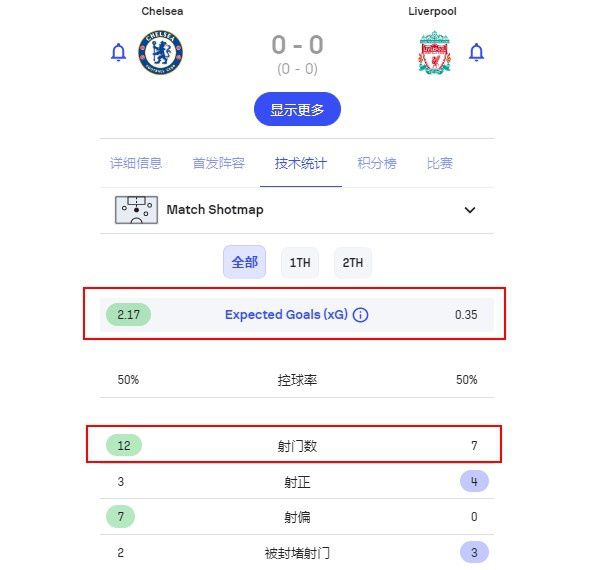Viewport: 600px width, 570px height.
Task: Tap the Liverpool notification bell
Action: point(476,52)
